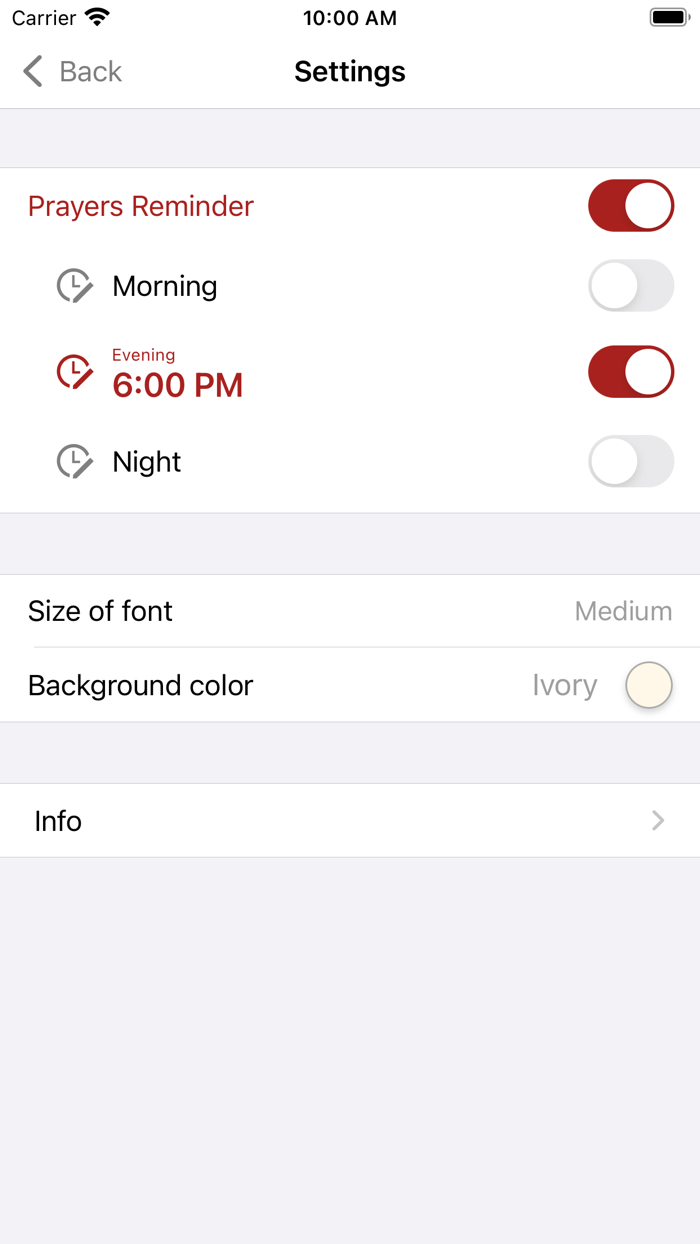
Task: Change the Size of font setting
Action: point(350,611)
